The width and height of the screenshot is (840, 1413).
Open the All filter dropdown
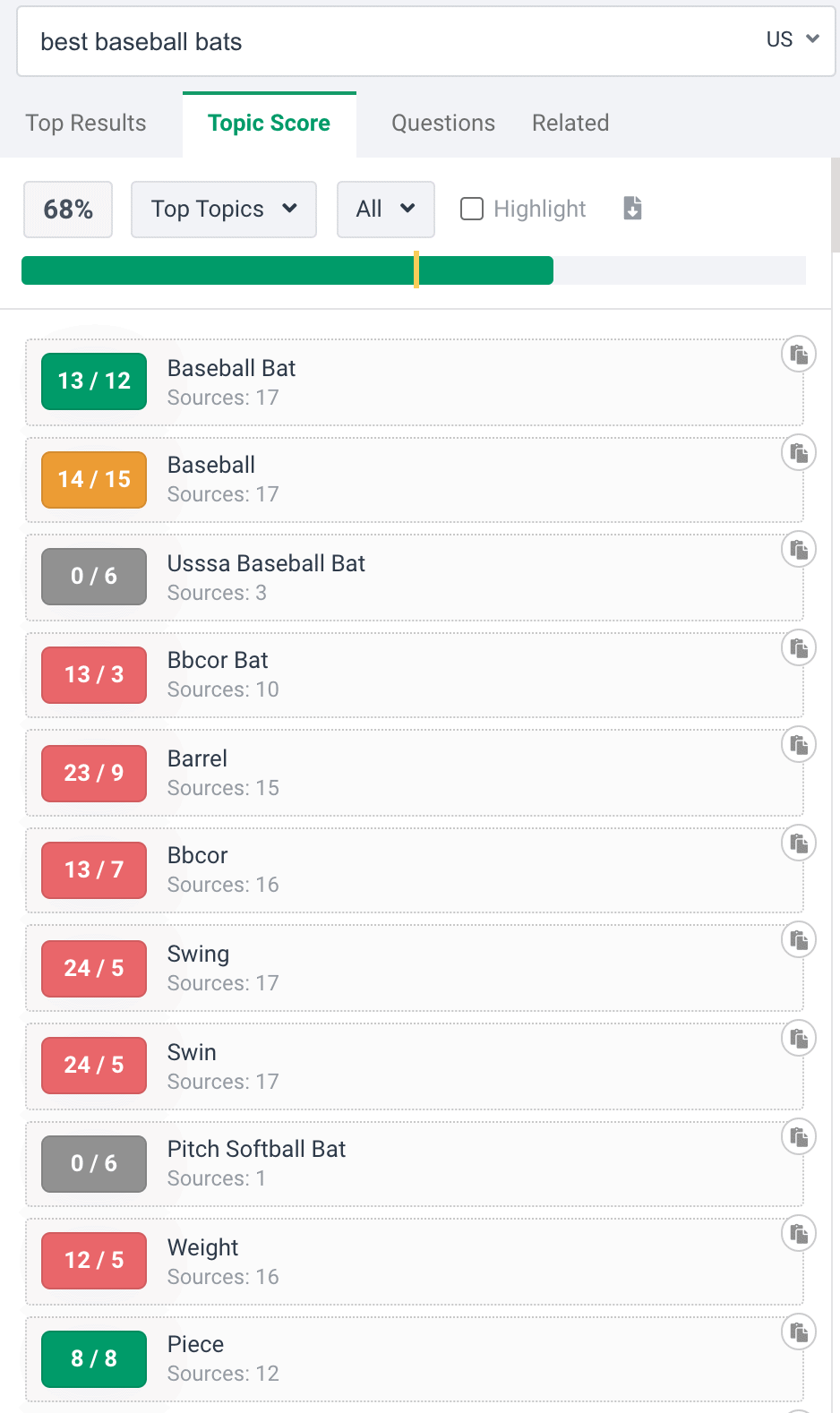point(385,210)
